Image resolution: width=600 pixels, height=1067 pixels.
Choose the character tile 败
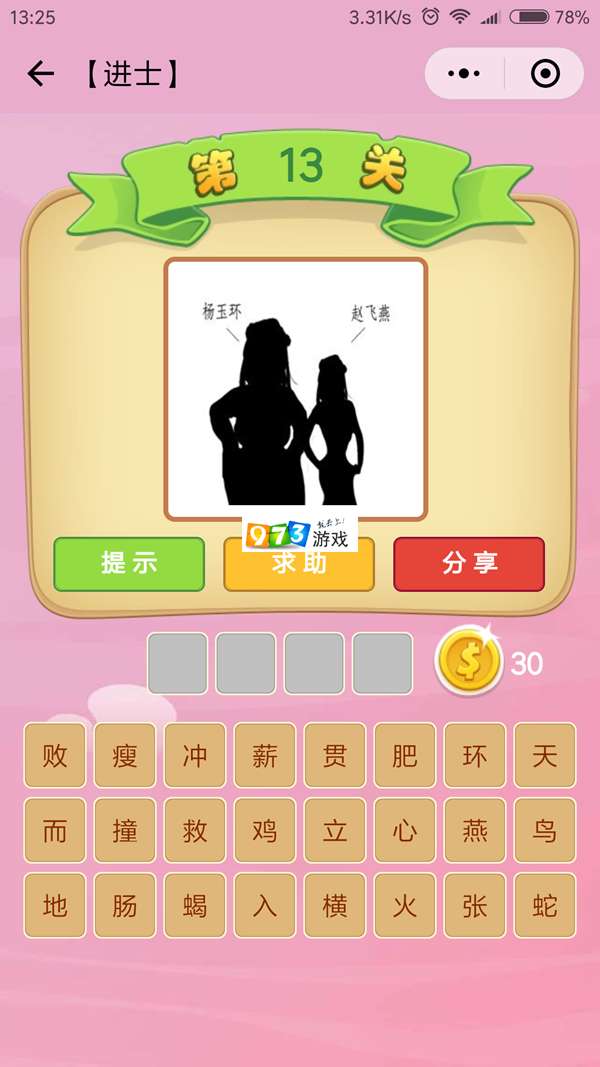click(55, 755)
